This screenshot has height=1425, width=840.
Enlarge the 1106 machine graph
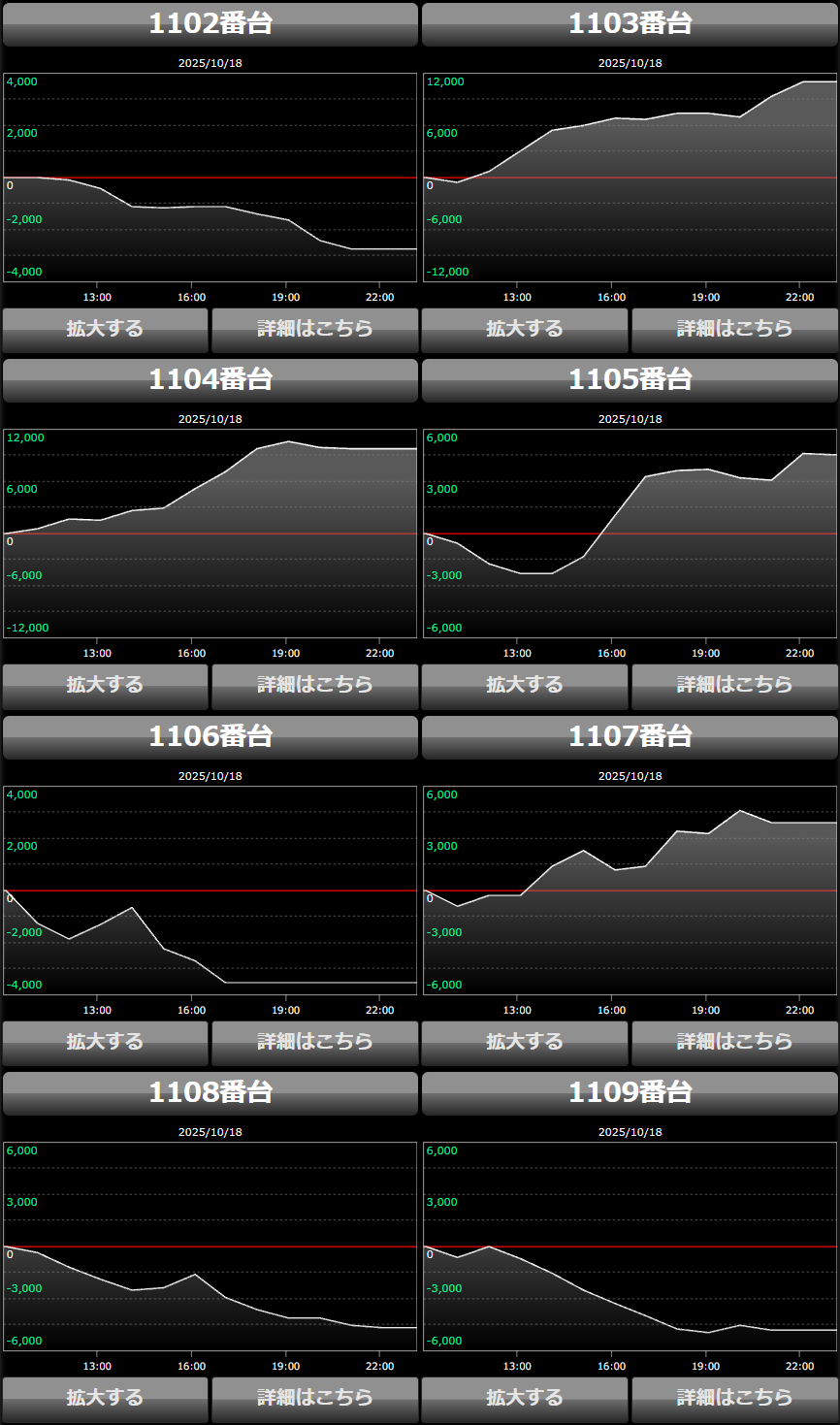point(105,1043)
